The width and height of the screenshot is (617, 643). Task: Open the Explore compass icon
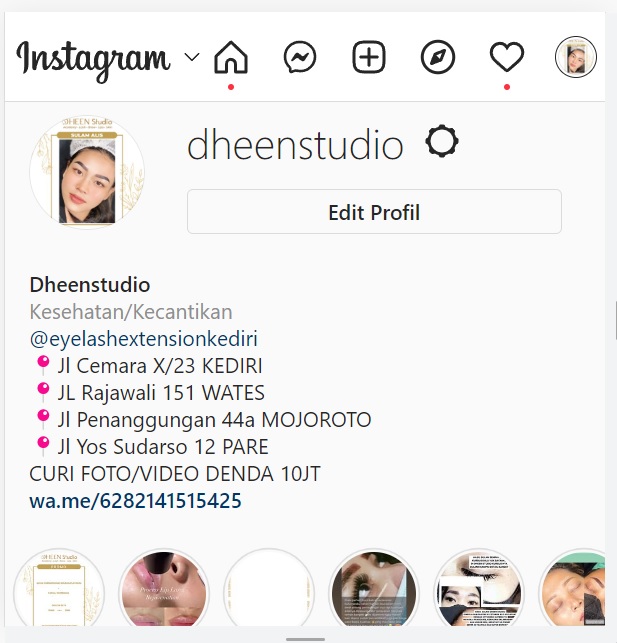click(x=438, y=58)
